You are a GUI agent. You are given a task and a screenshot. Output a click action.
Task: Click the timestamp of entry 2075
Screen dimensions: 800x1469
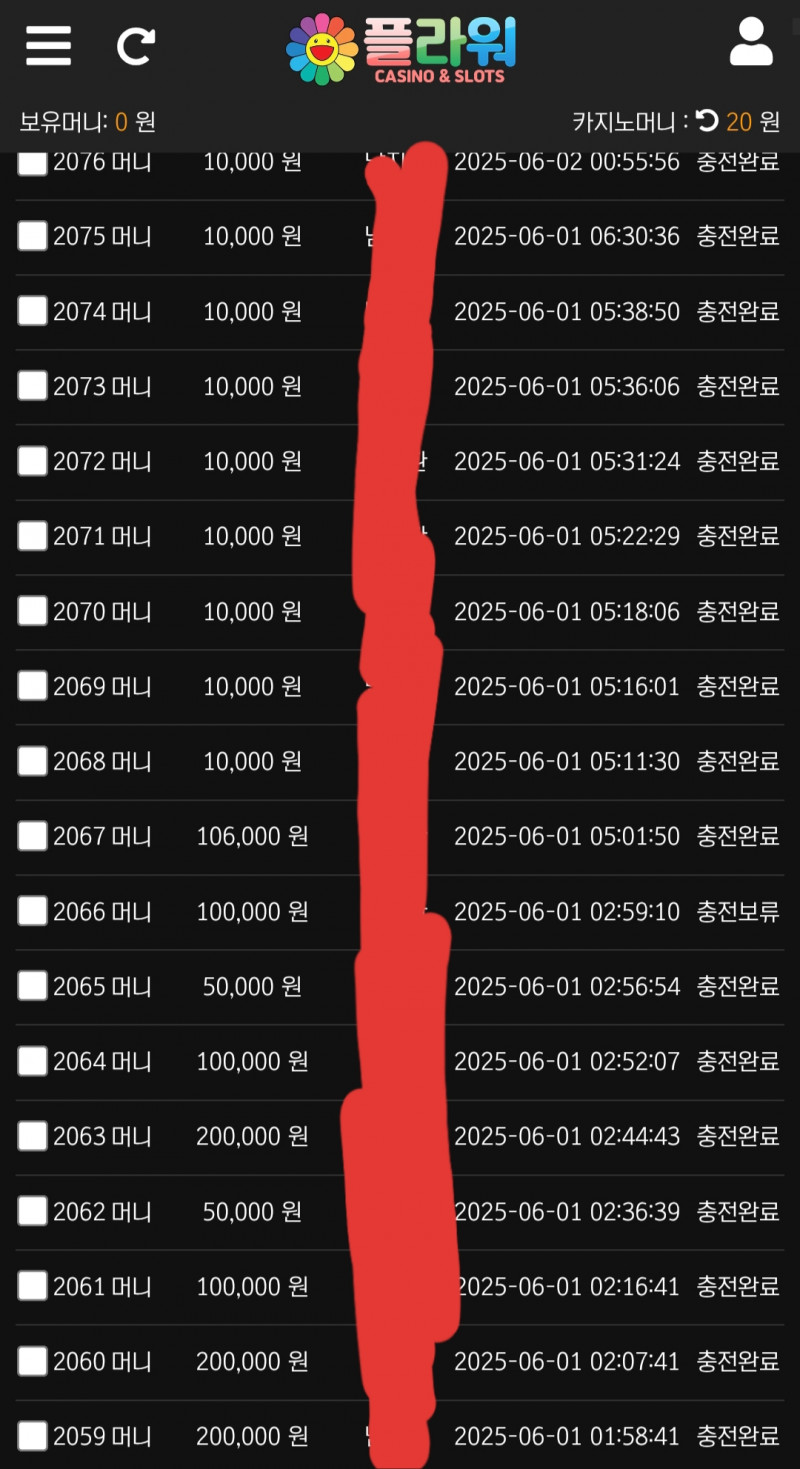pyautogui.click(x=566, y=236)
